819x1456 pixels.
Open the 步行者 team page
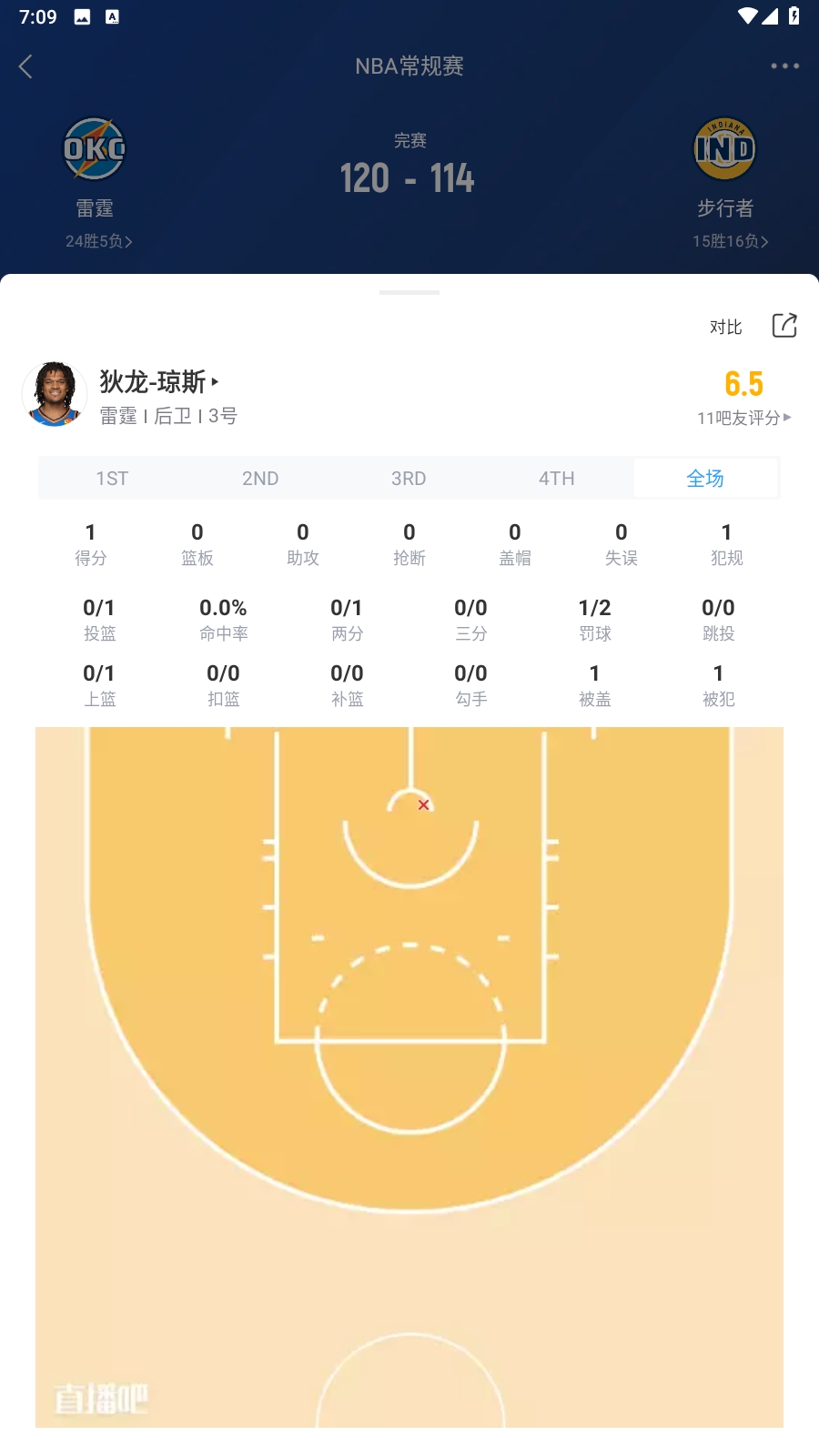point(725,182)
